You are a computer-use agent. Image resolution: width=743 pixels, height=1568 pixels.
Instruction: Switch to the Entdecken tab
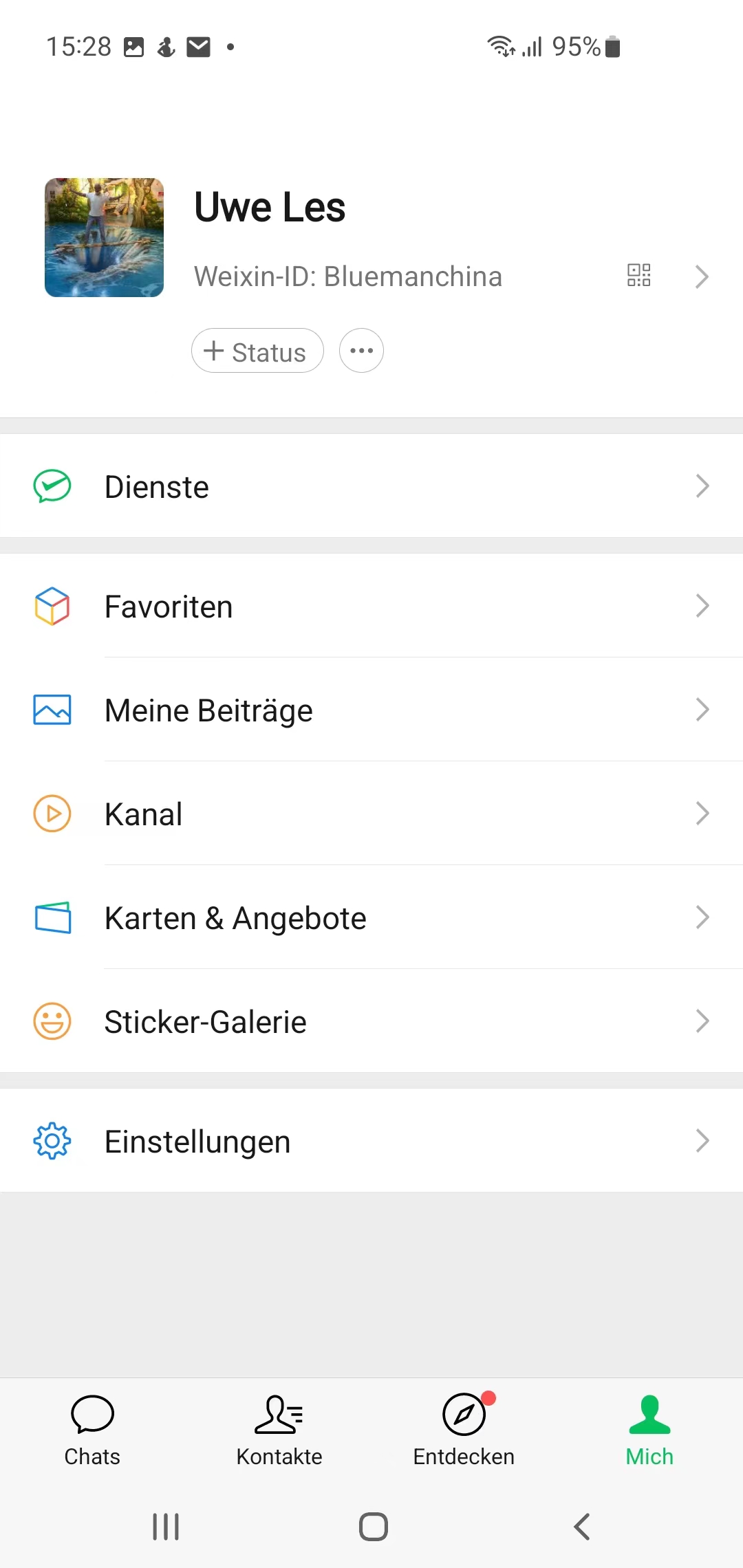(464, 1430)
